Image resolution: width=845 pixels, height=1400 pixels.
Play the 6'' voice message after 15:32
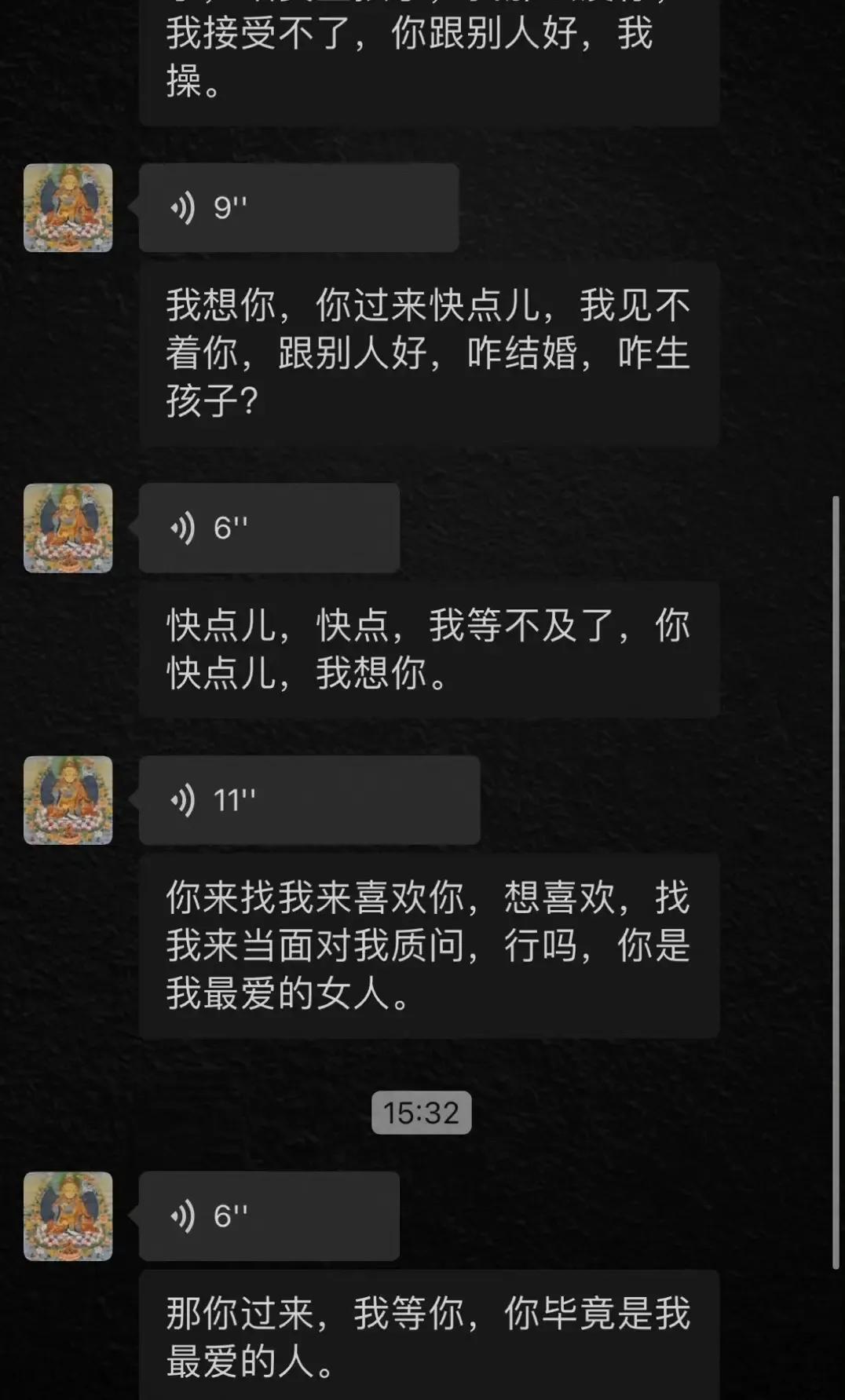coord(269,1216)
